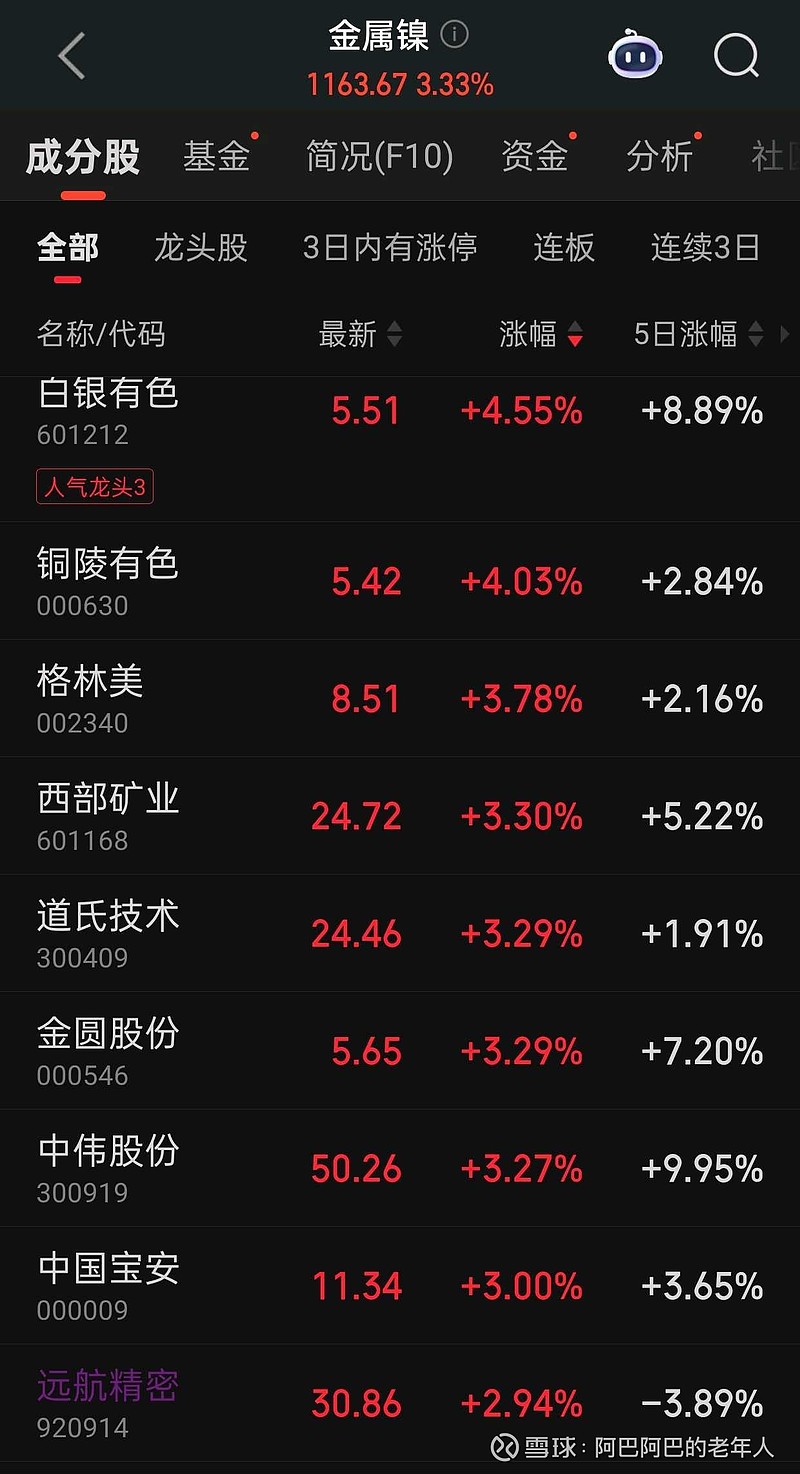
Task: Filter stocks by 3日内有涨停
Action: 392,248
